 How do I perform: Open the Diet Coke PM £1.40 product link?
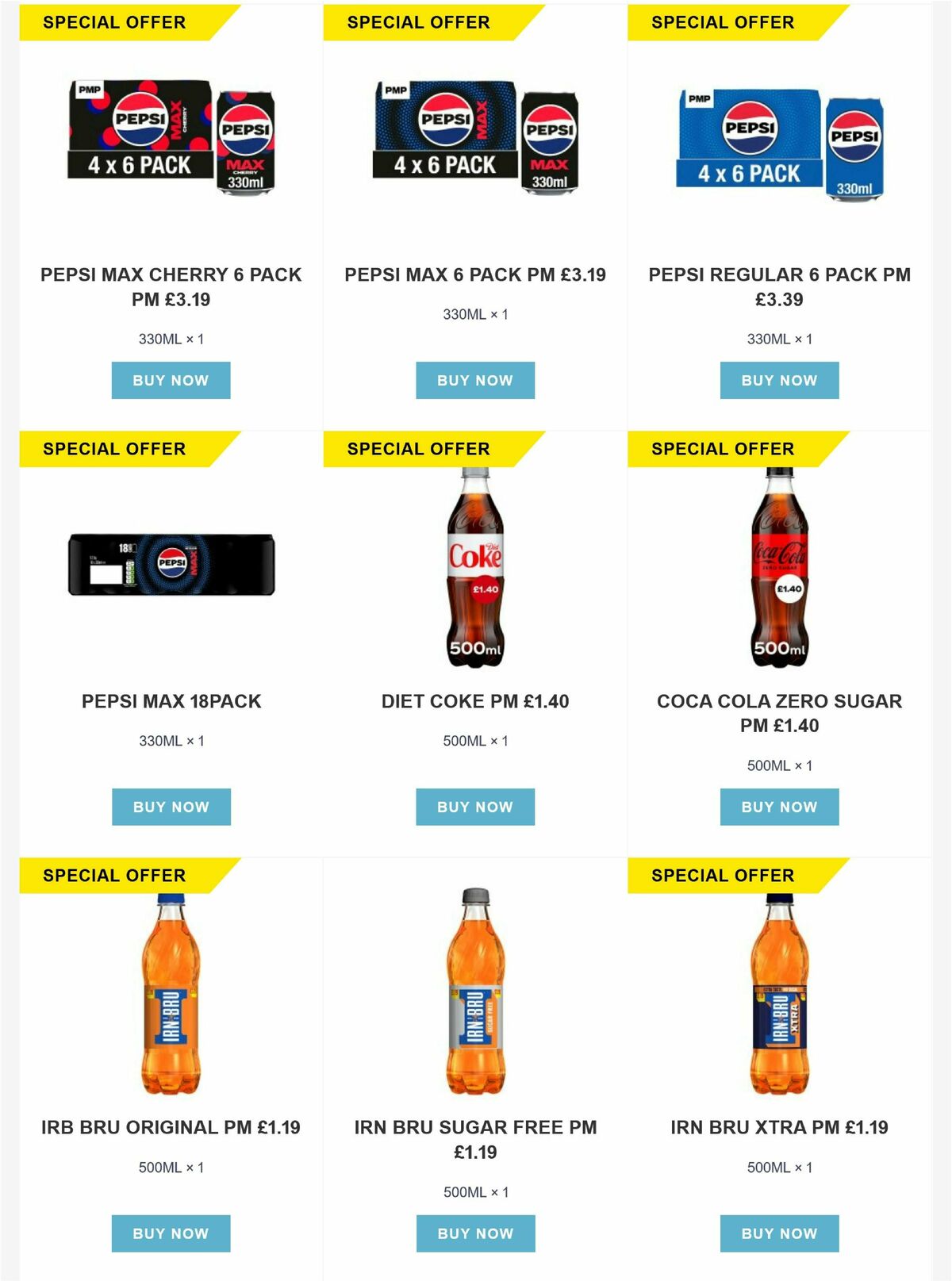pyautogui.click(x=475, y=701)
